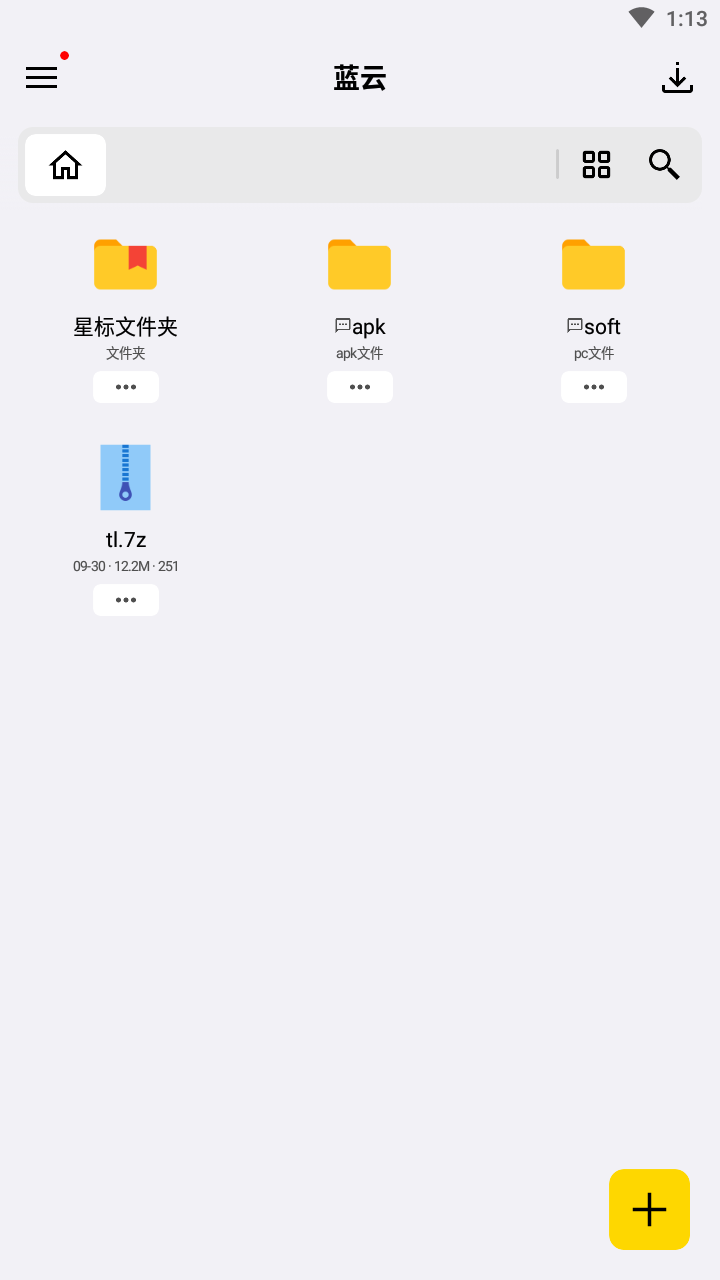Tap the Wi-Fi signal indicator in the status bar

pos(639,16)
